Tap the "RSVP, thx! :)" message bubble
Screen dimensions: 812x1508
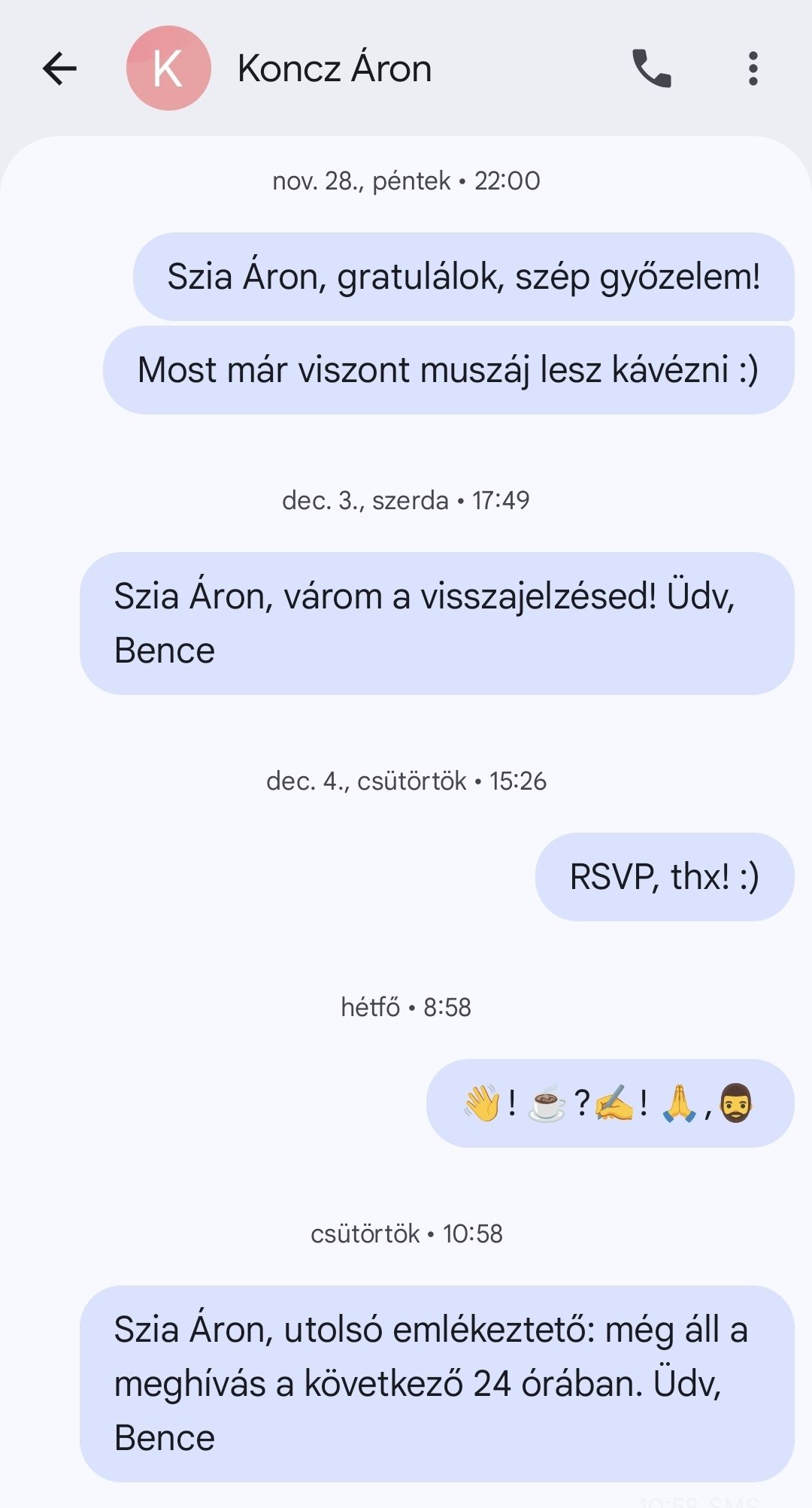664,877
